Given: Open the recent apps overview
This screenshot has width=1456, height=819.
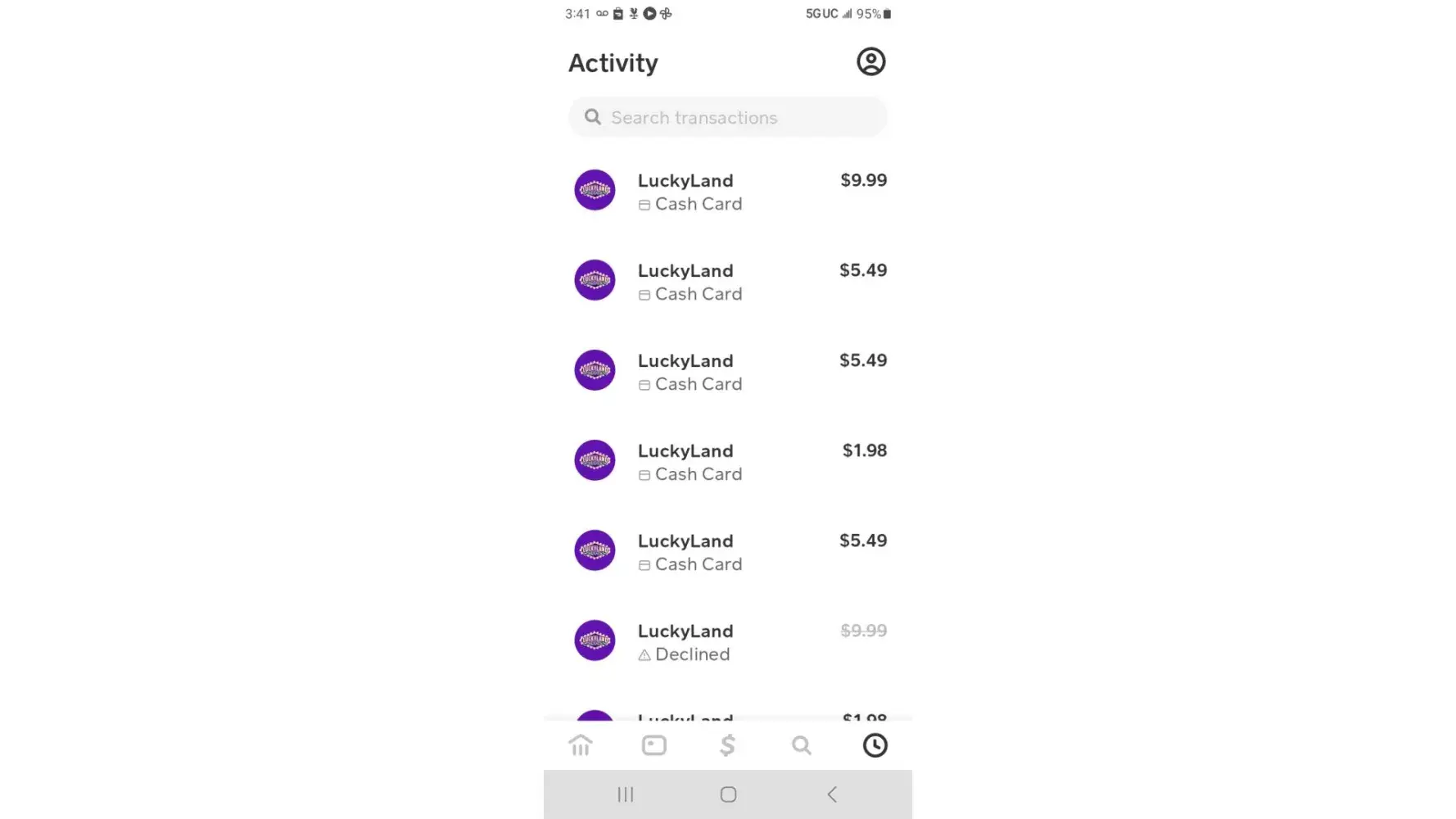Looking at the screenshot, I should [625, 794].
